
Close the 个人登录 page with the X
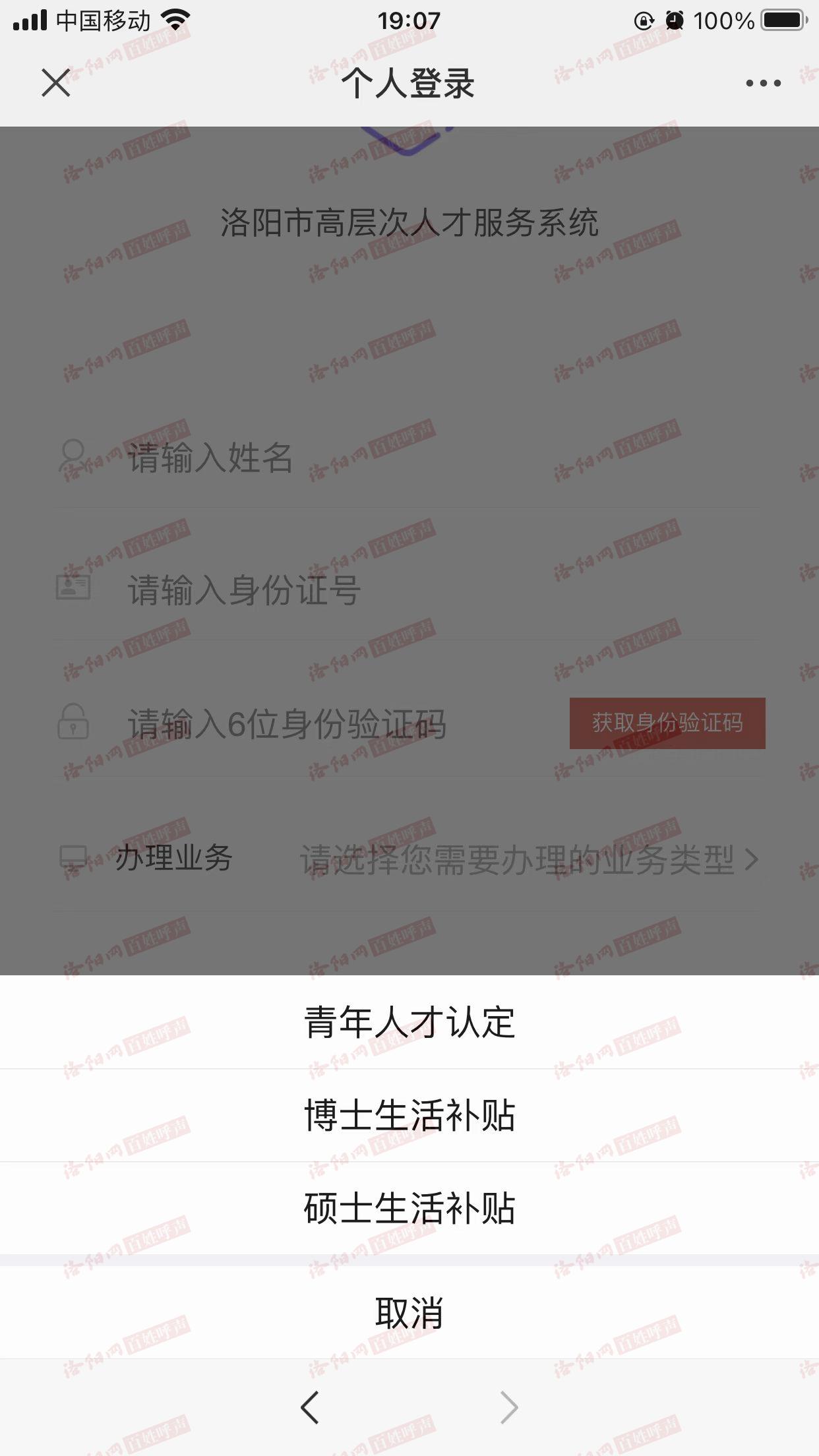[56, 83]
